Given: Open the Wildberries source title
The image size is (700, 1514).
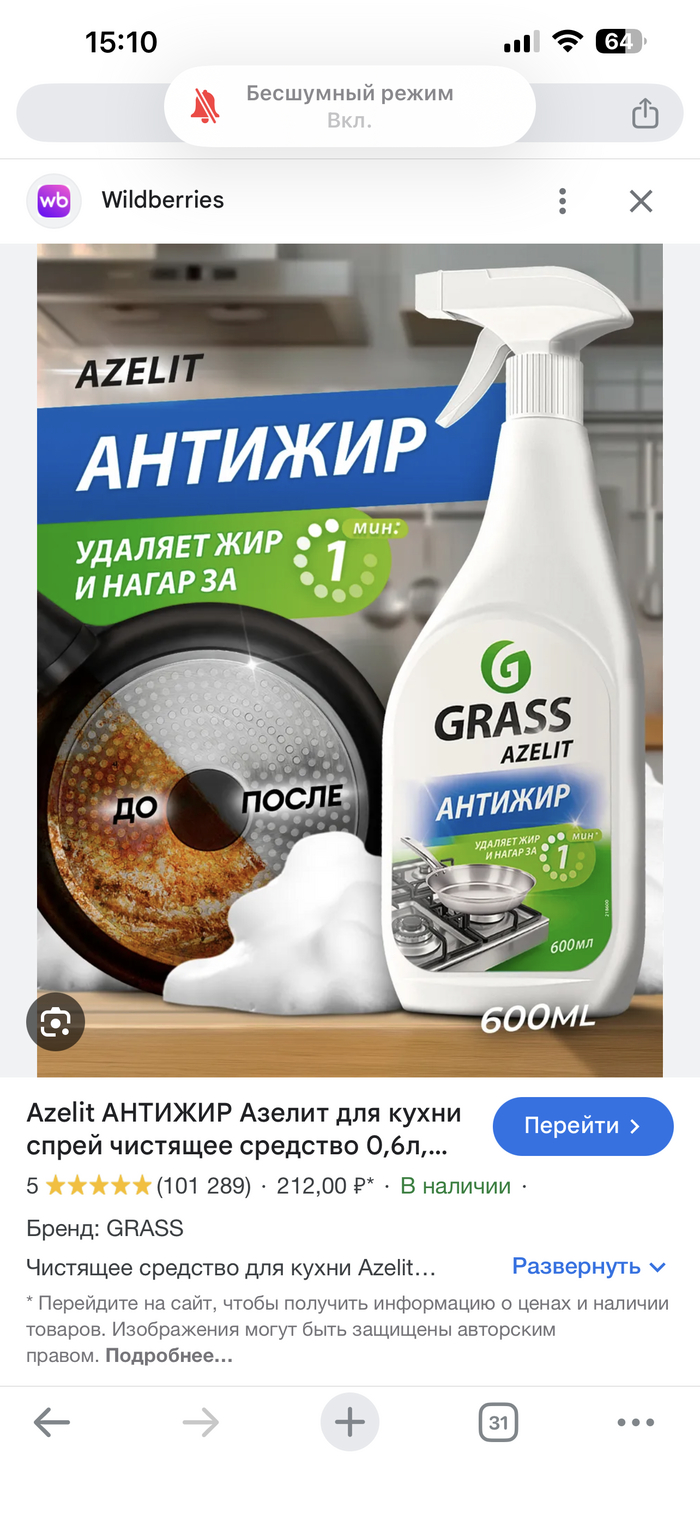Looking at the screenshot, I should pos(162,200).
